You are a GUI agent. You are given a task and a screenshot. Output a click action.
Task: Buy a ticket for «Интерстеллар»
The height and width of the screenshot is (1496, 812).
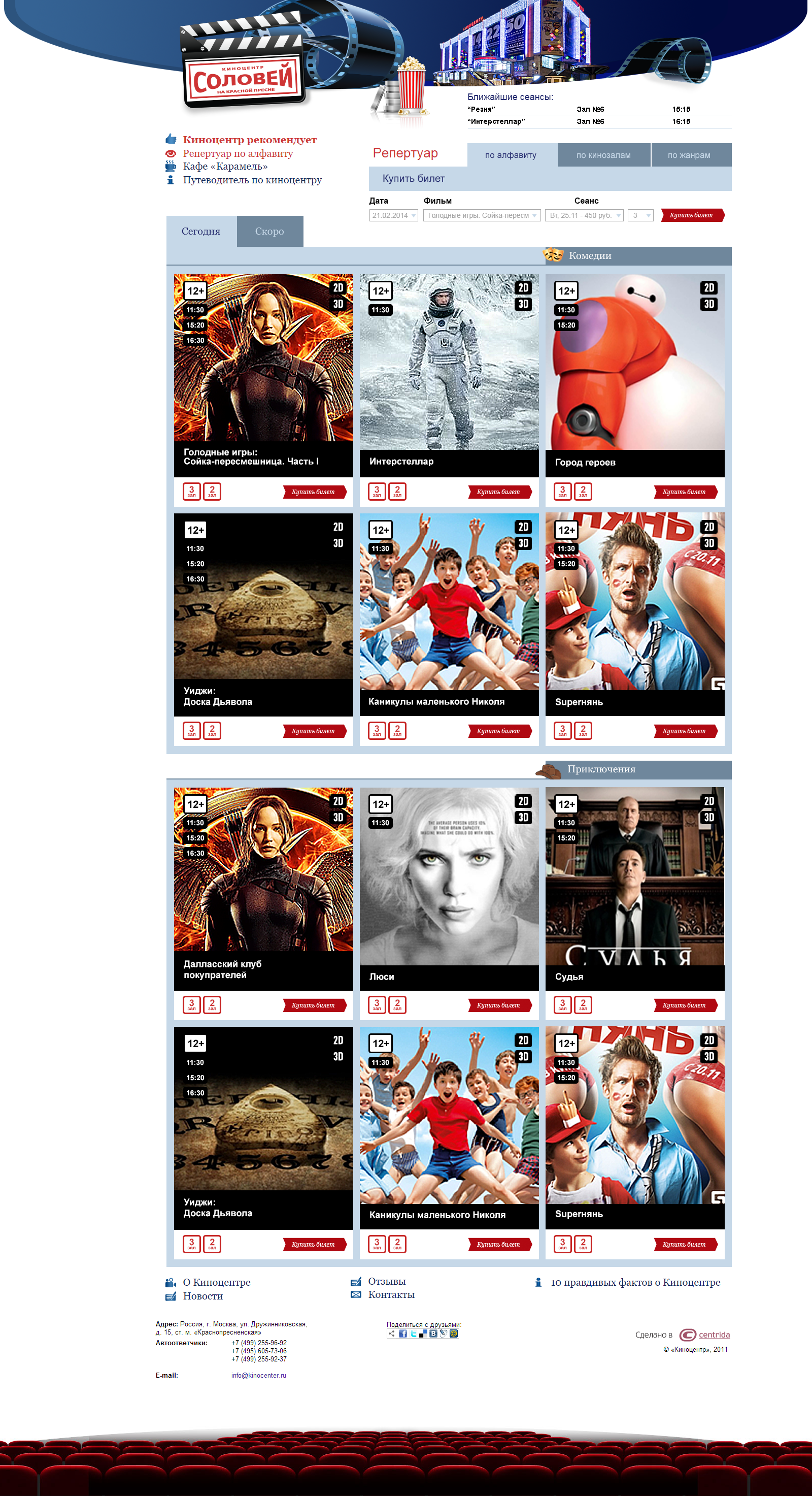[499, 492]
